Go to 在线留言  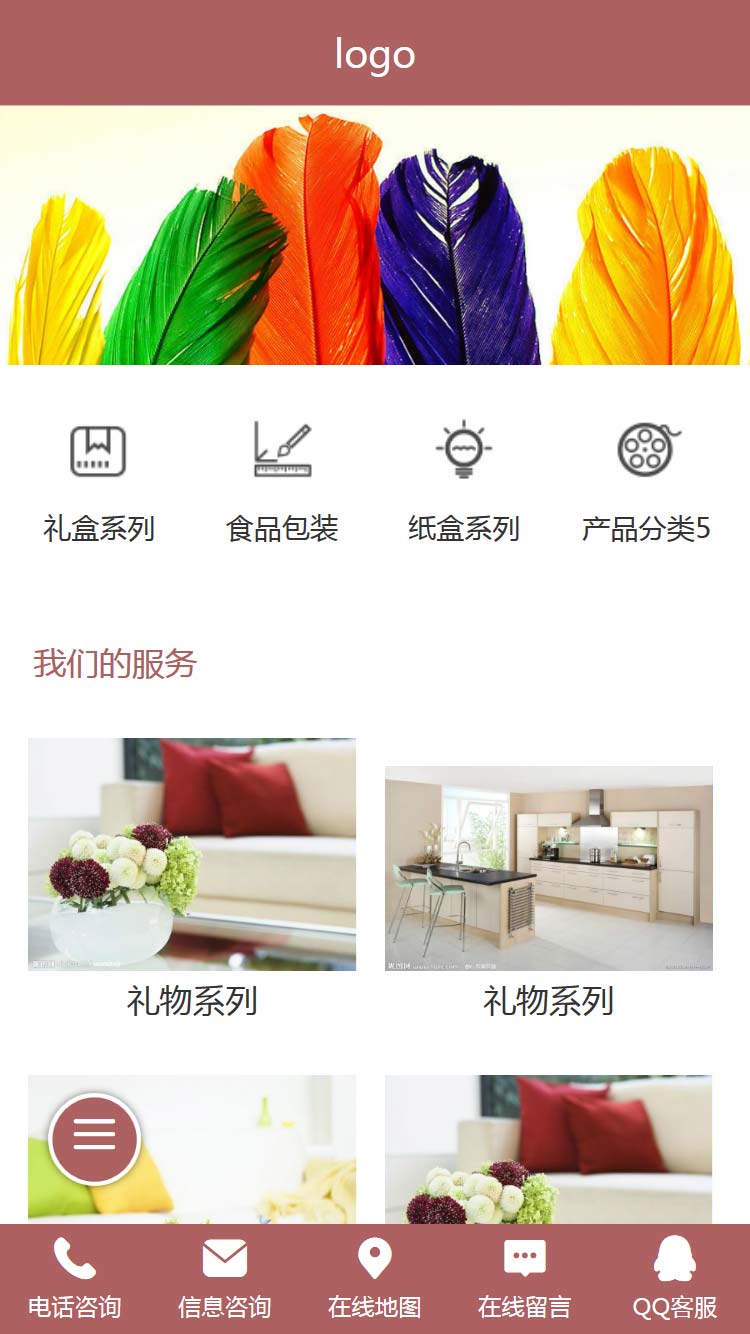[x=525, y=1279]
